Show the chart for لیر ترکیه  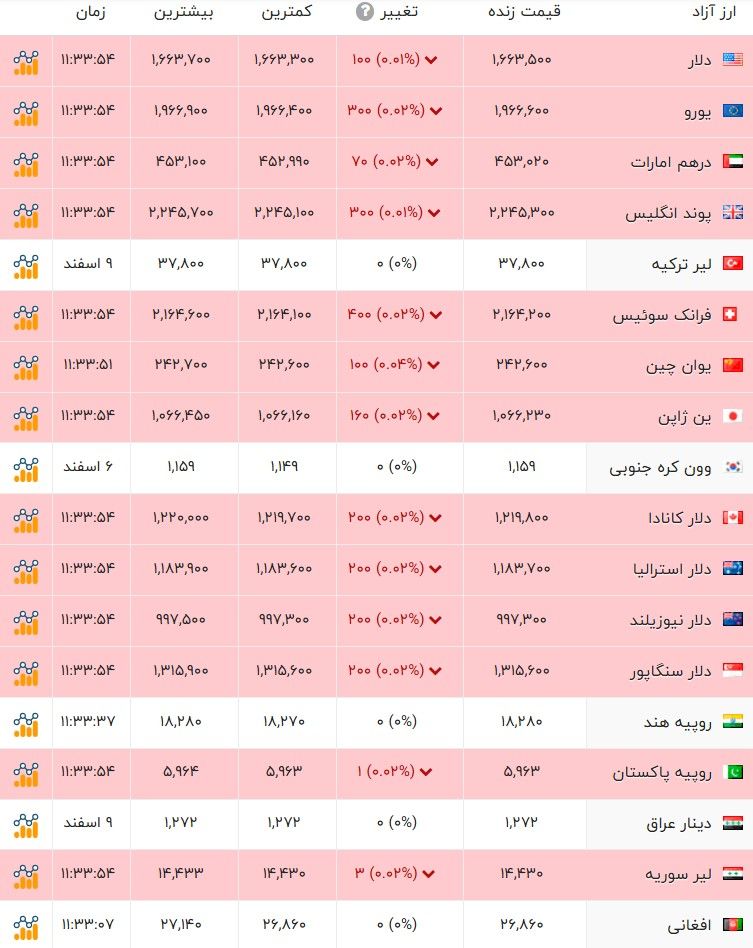pyautogui.click(x=26, y=265)
